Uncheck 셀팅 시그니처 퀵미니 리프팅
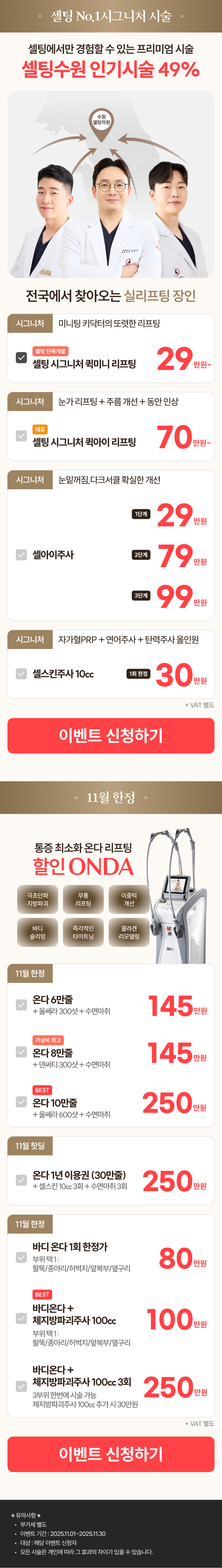This screenshot has width=222, height=1568. [x=21, y=358]
